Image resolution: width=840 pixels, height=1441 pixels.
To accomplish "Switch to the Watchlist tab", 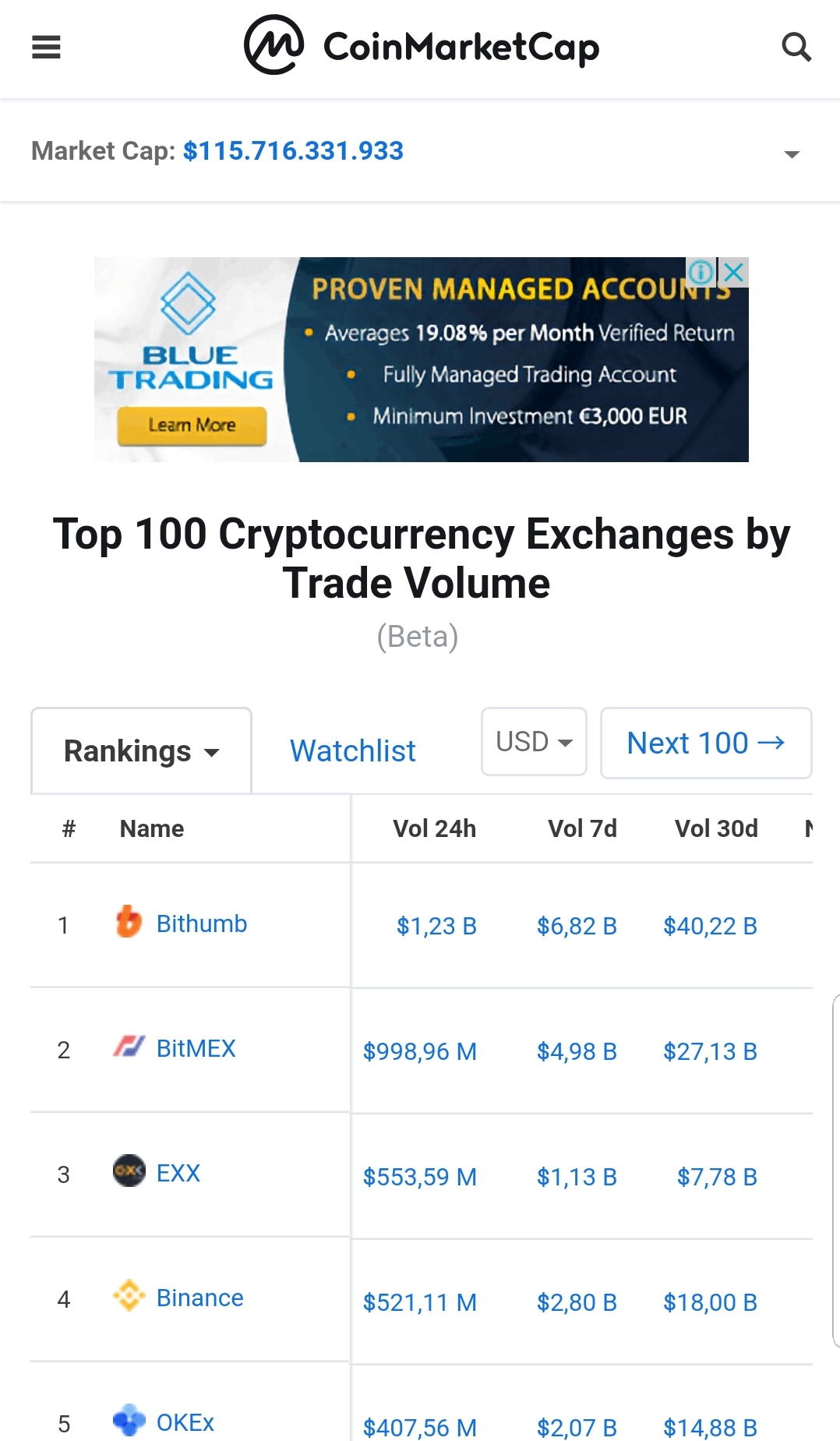I will point(352,751).
